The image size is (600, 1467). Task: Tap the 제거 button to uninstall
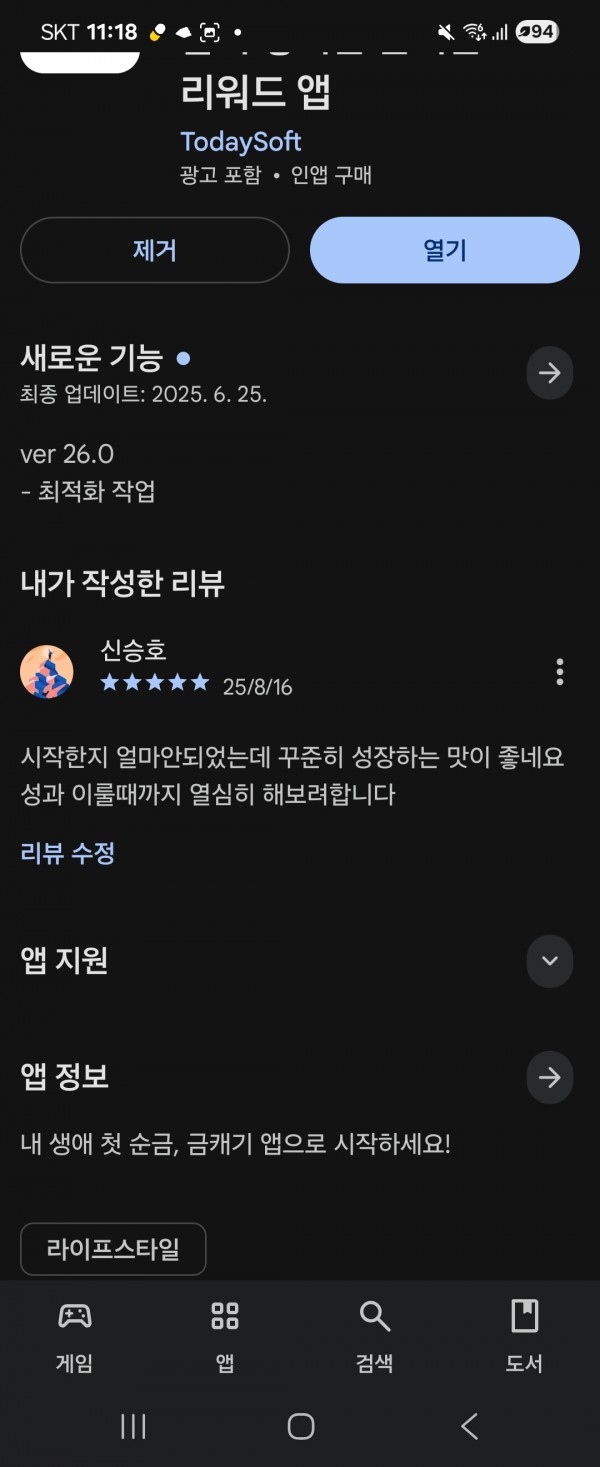pos(154,250)
